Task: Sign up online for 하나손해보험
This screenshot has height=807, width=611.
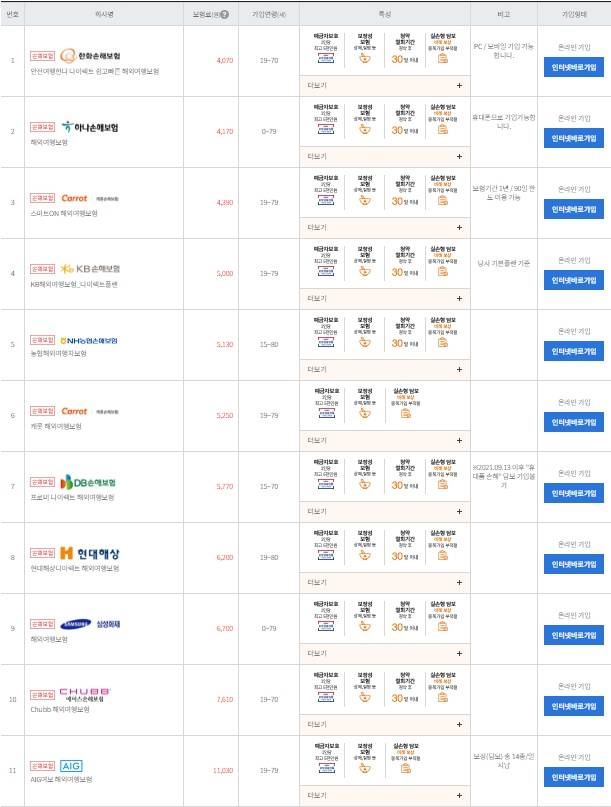Action: point(574,139)
